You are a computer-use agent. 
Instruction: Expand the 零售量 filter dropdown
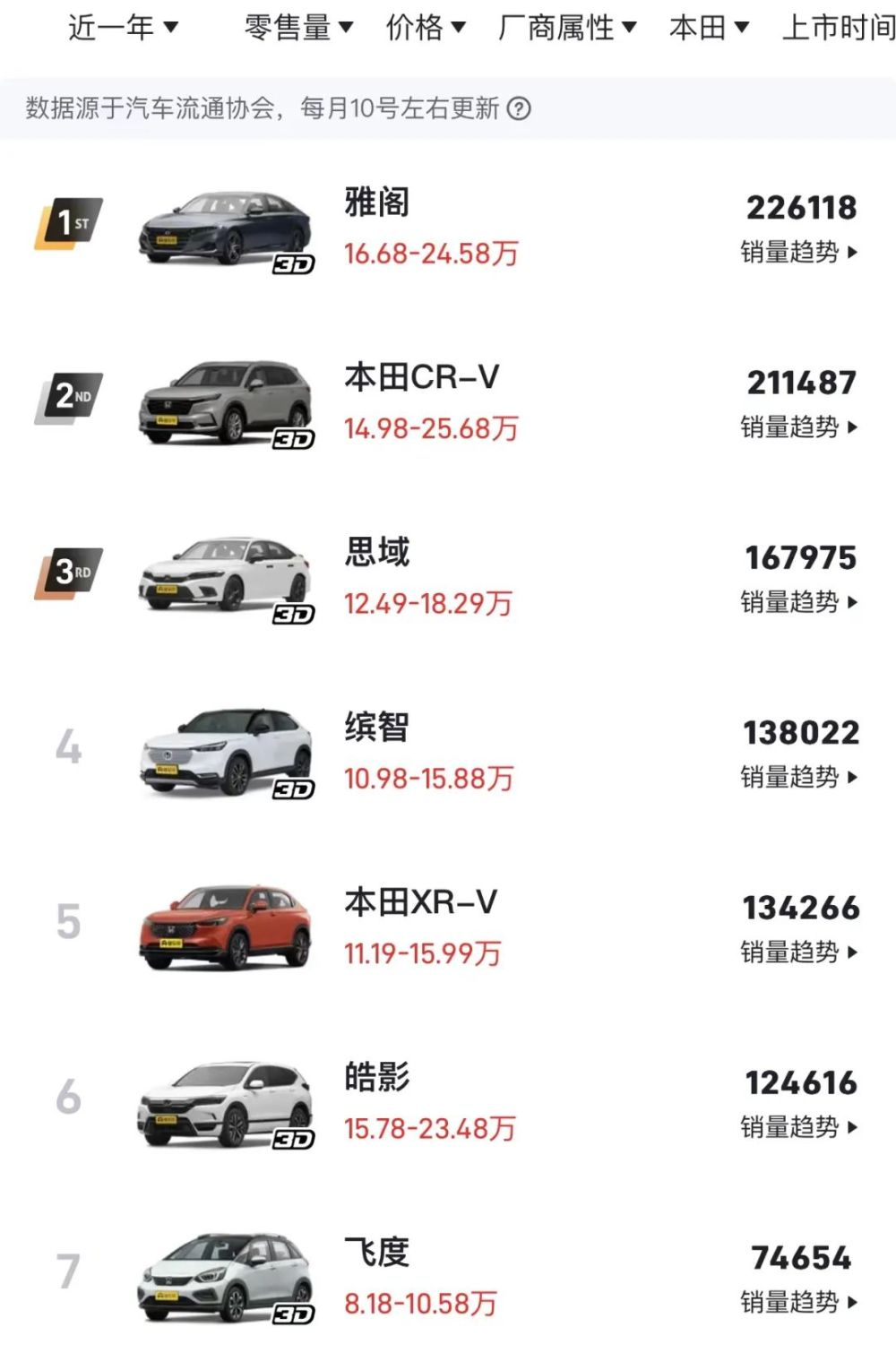(298, 28)
